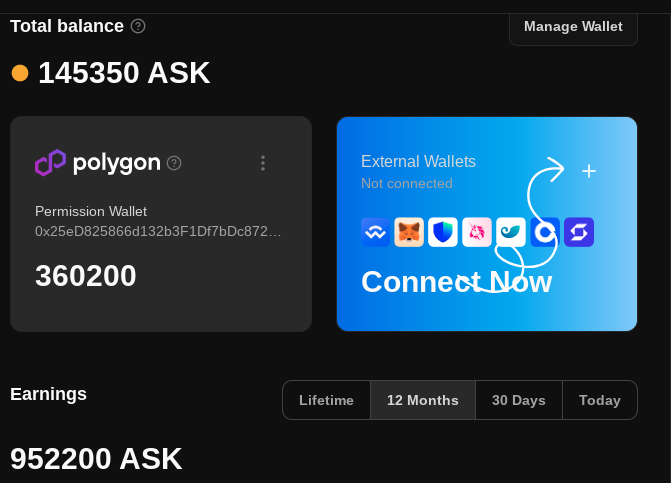The height and width of the screenshot is (483, 671).
Task: Open the External Wallets Connect Now card
Action: (487, 224)
